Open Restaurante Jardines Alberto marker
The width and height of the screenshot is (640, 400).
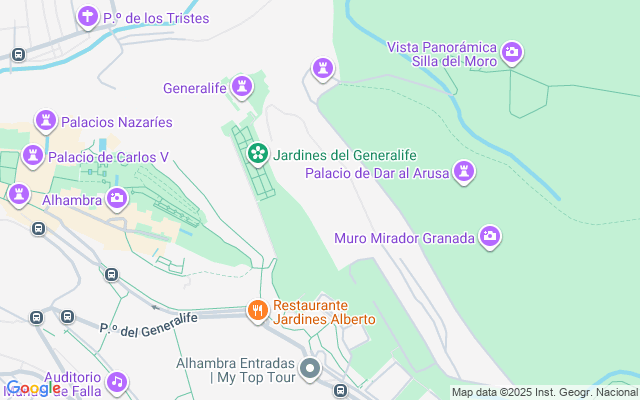coord(257,311)
